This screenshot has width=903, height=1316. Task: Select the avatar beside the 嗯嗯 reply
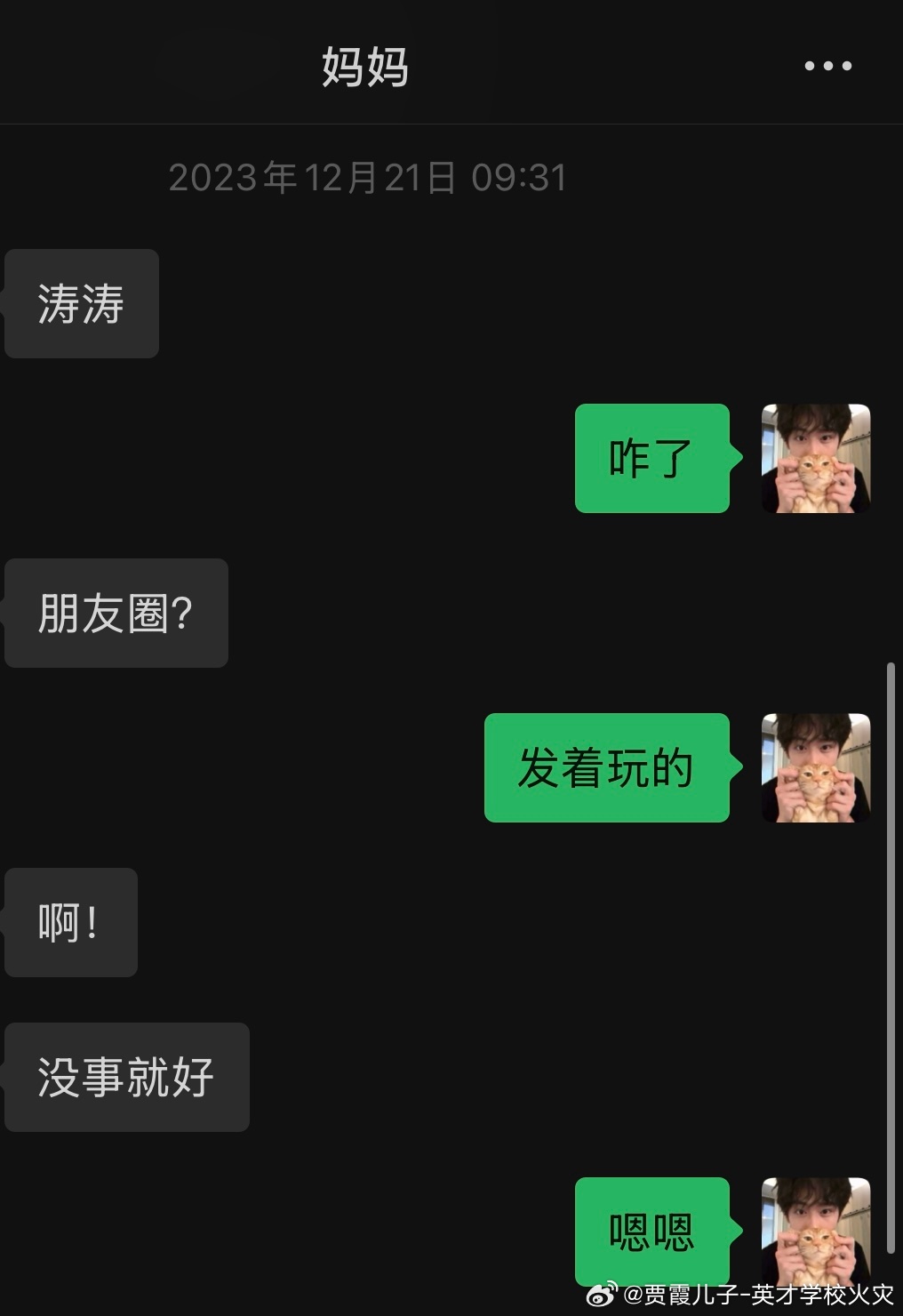(816, 1232)
